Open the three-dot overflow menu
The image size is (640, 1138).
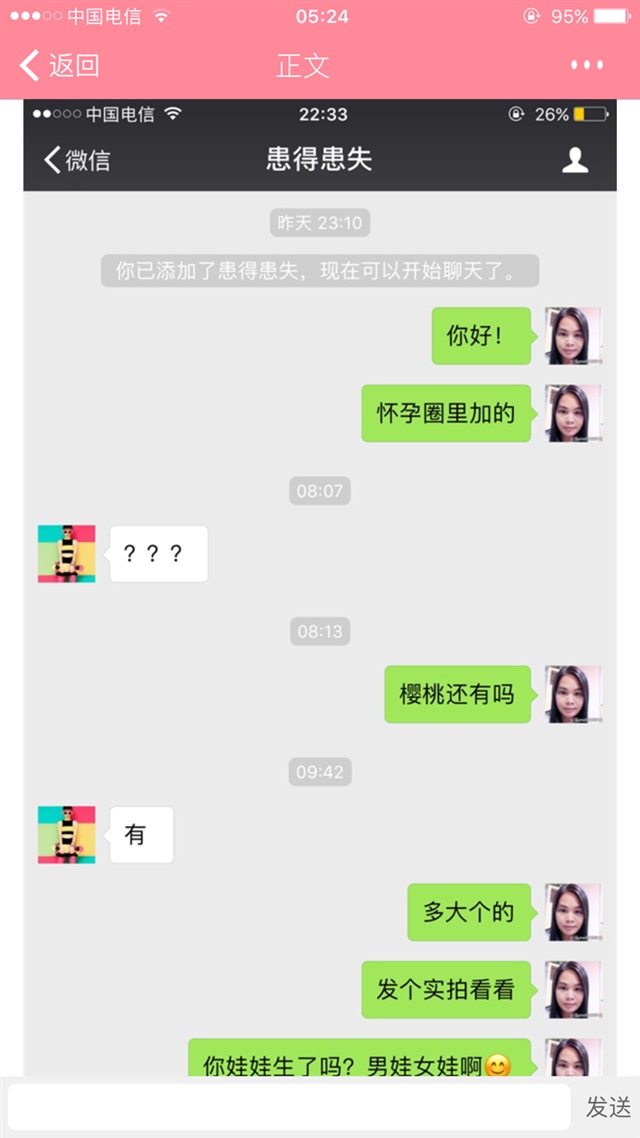click(x=587, y=66)
